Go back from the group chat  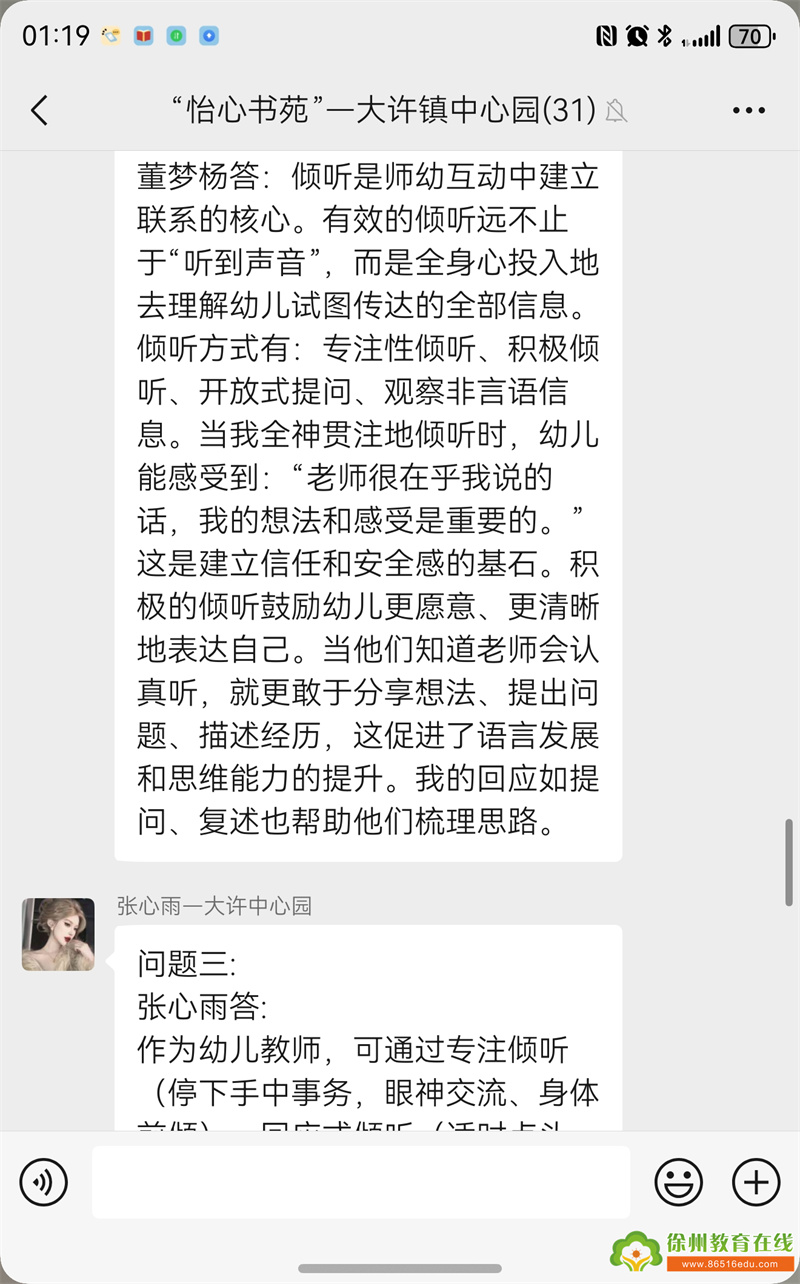click(x=40, y=110)
